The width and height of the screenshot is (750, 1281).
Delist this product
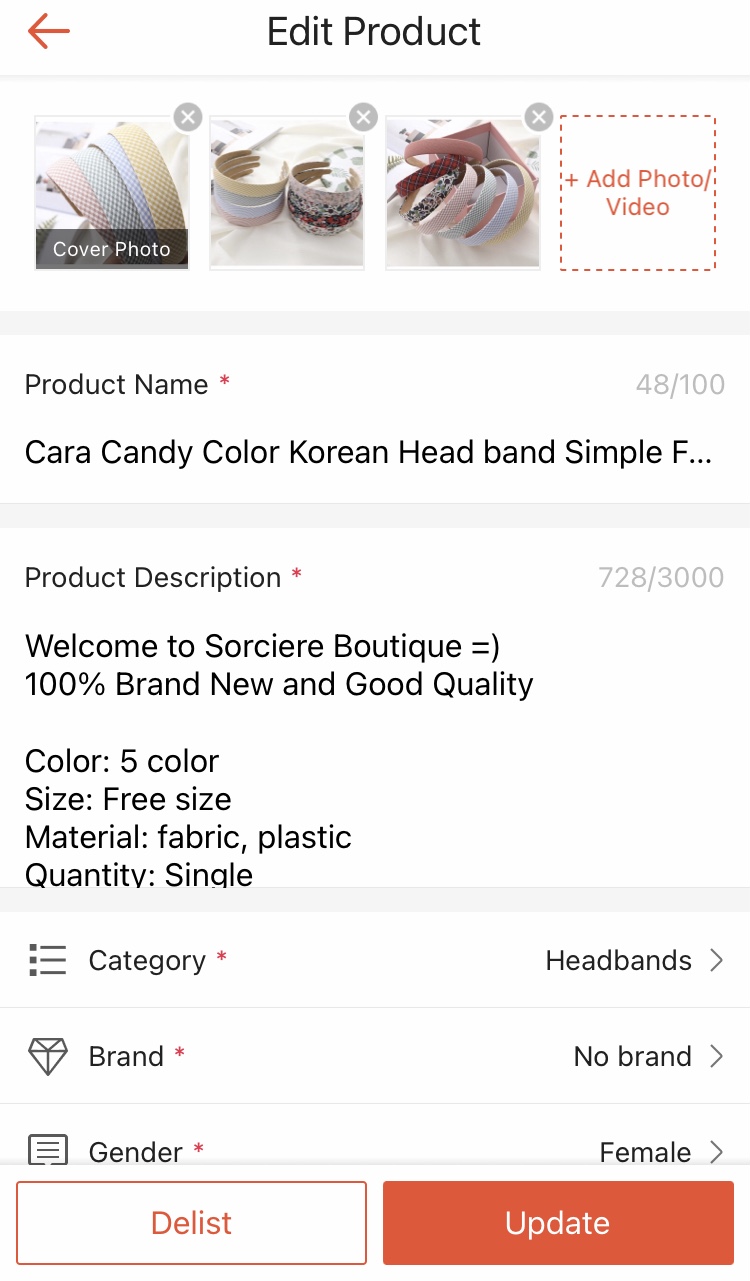(x=192, y=1223)
